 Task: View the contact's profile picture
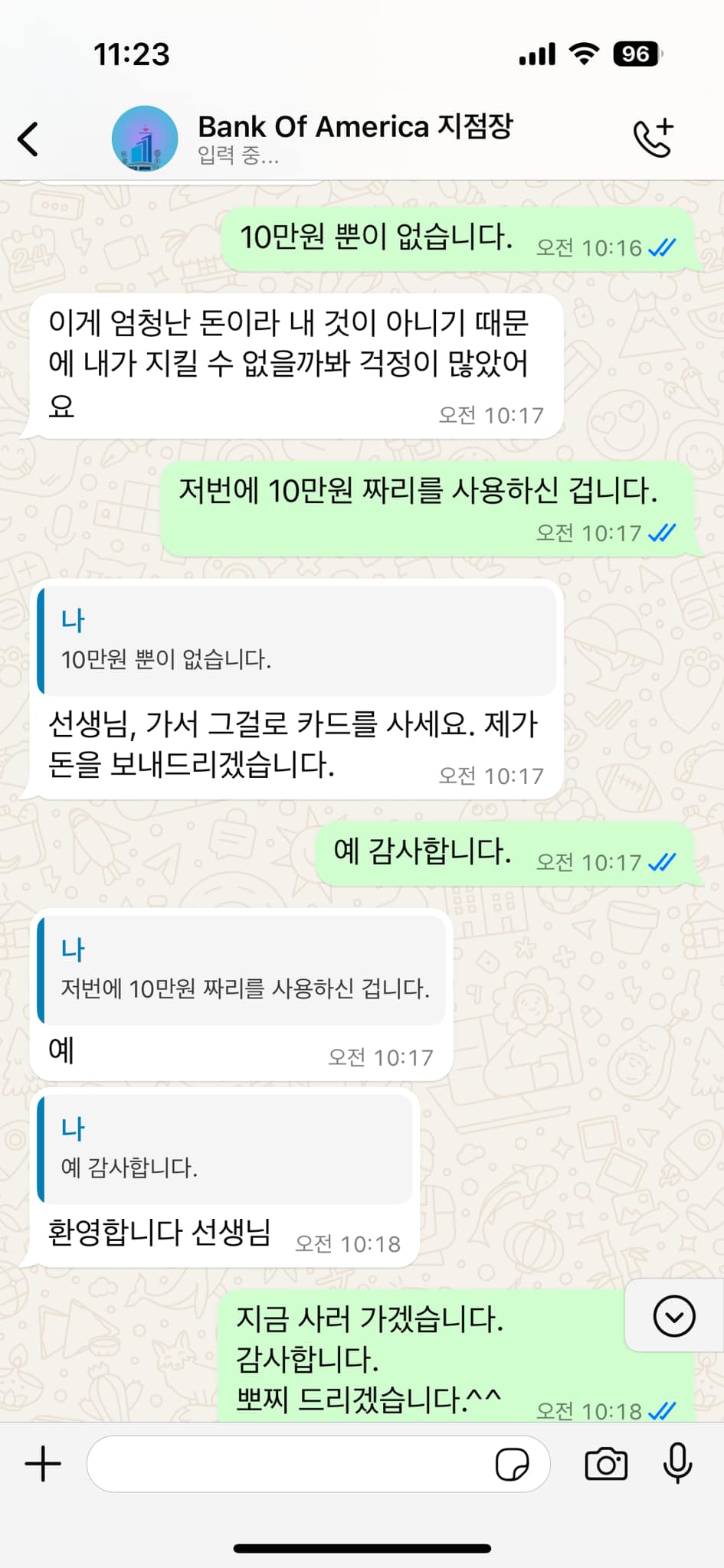click(145, 139)
